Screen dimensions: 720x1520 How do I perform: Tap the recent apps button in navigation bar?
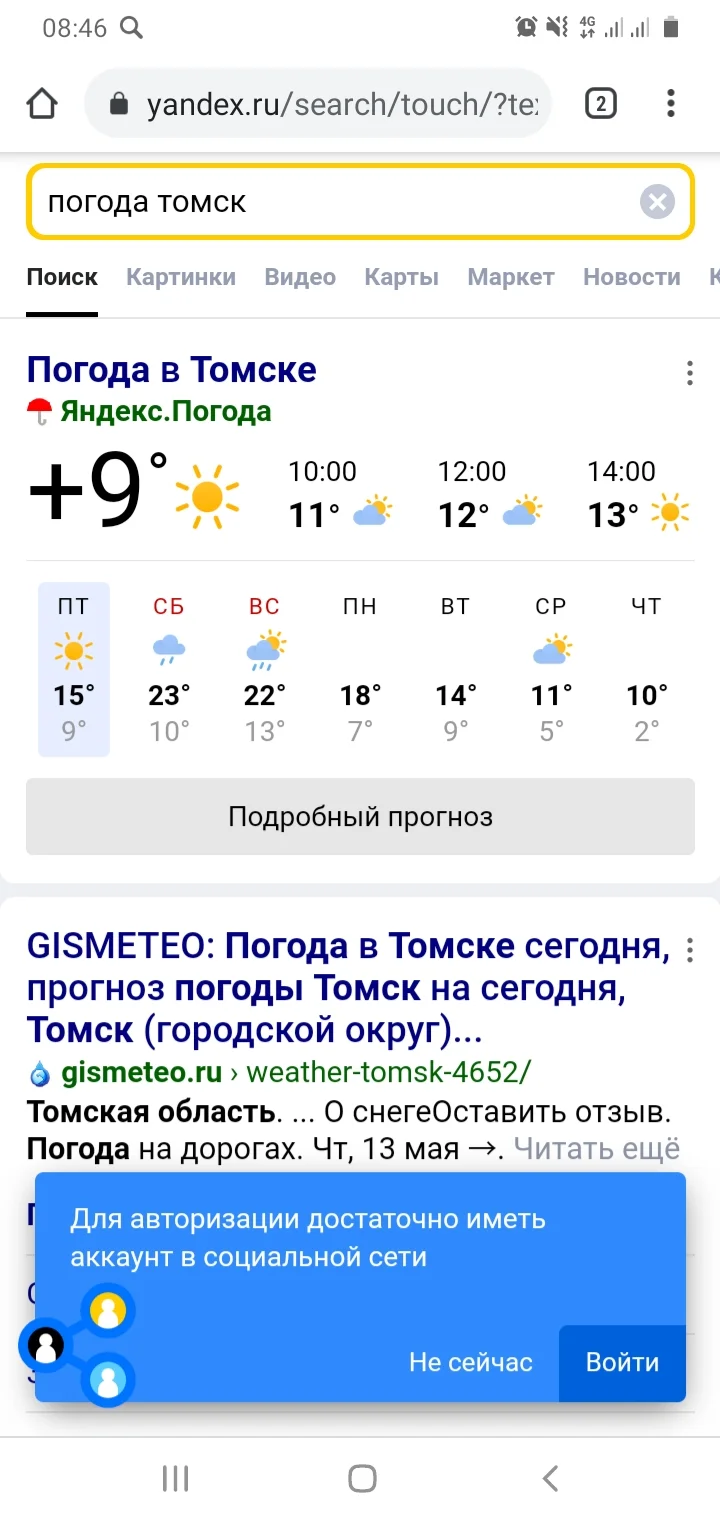[176, 1477]
